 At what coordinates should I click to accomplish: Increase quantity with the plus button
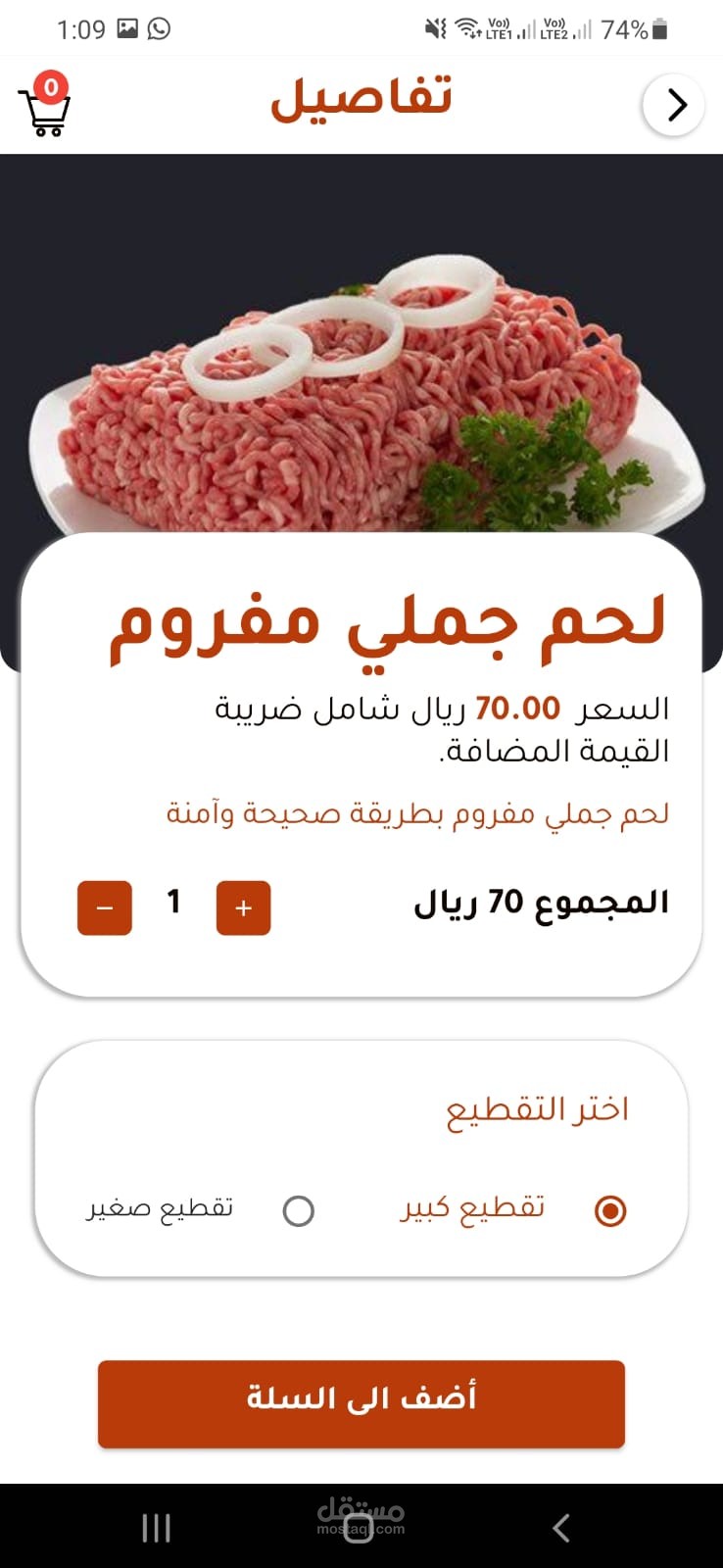(x=243, y=907)
